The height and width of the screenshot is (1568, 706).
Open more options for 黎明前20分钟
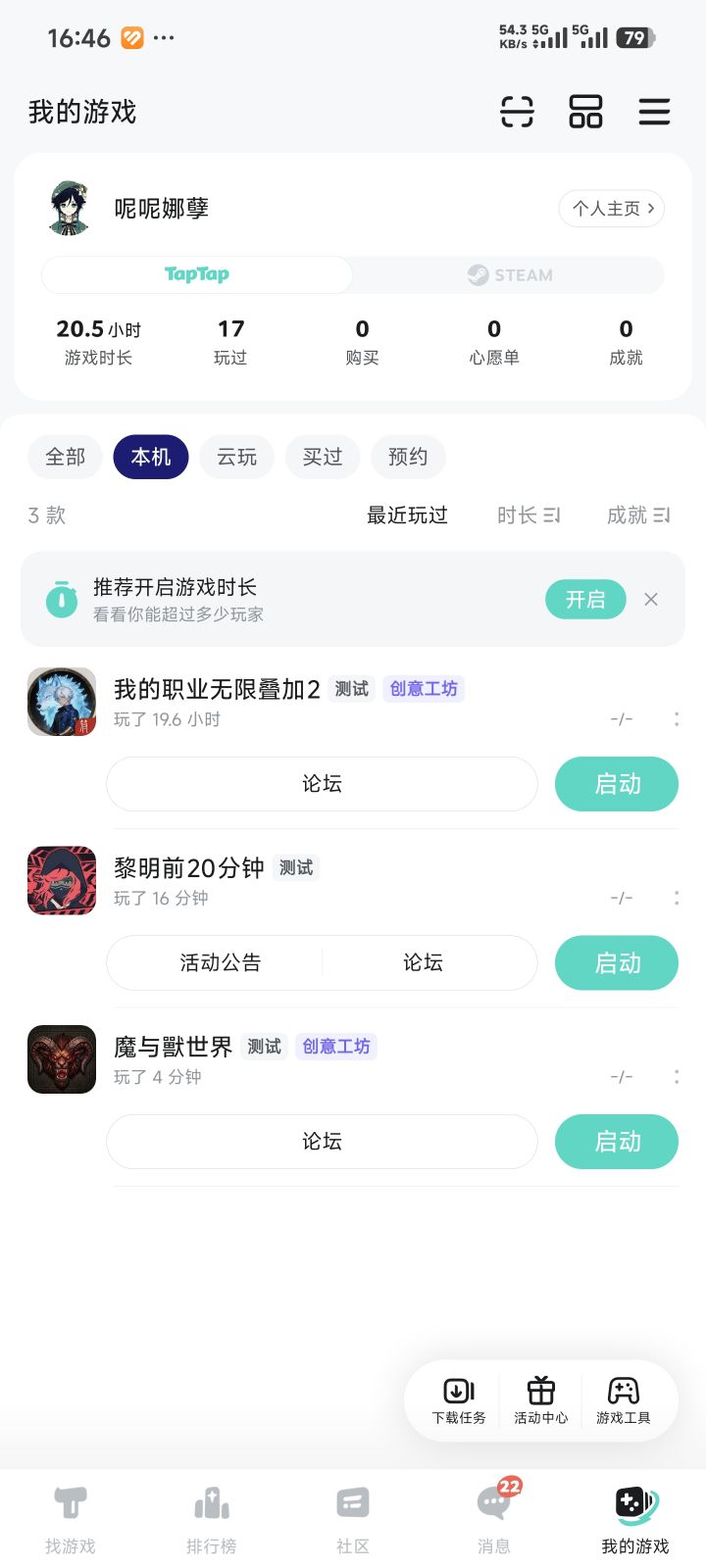point(677,898)
